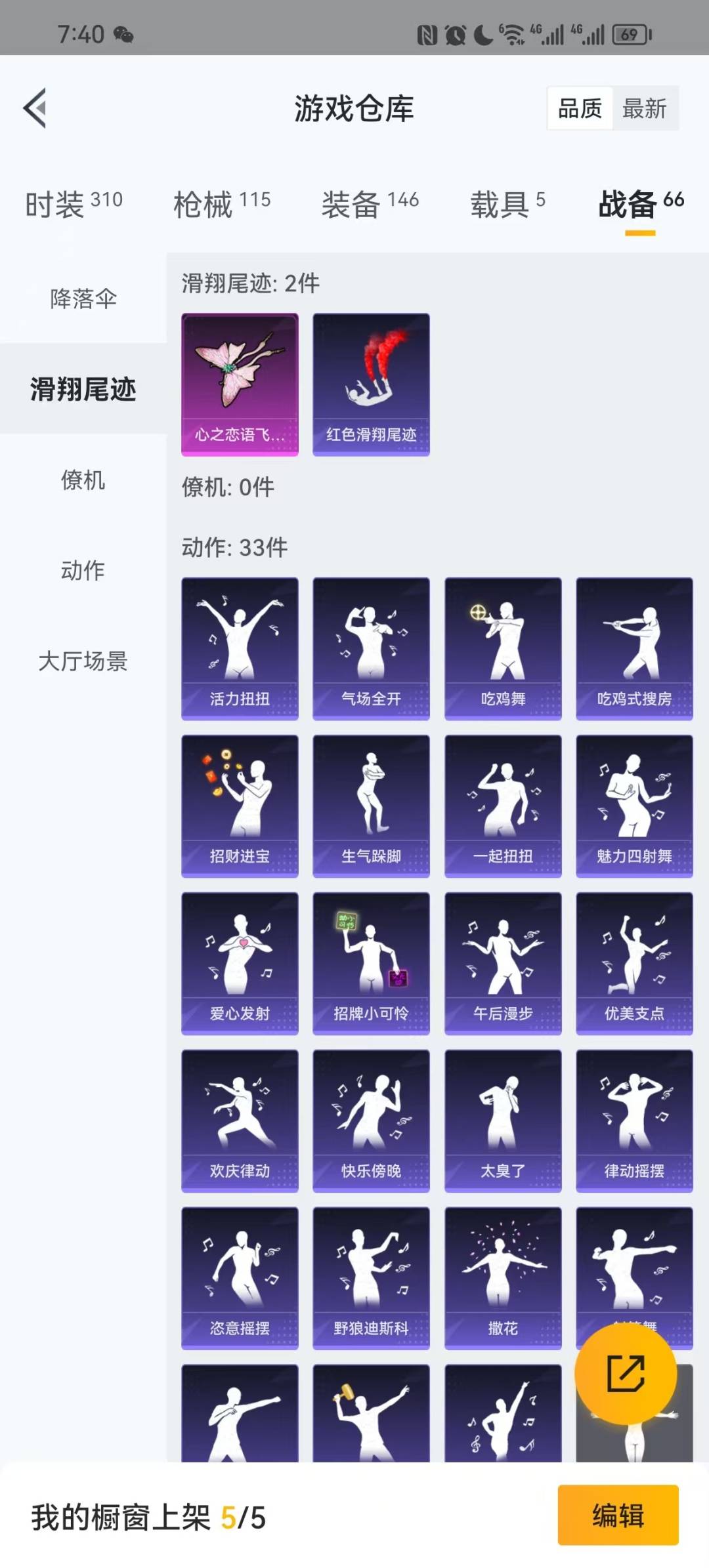
Task: Open the 招财进宝 emote
Action: (240, 806)
